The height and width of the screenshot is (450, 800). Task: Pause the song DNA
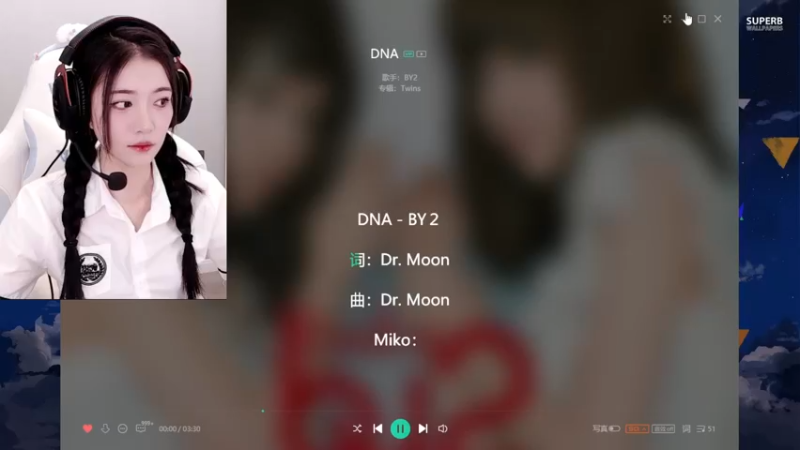coord(400,428)
